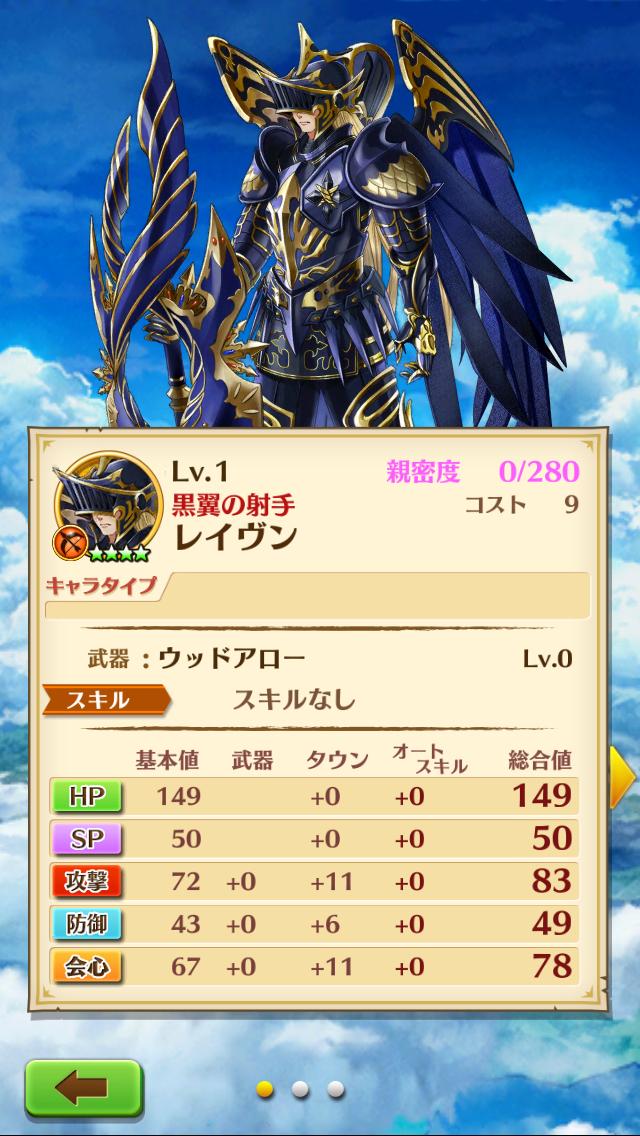
Task: Tap the green back arrow button
Action: [x=83, y=1089]
